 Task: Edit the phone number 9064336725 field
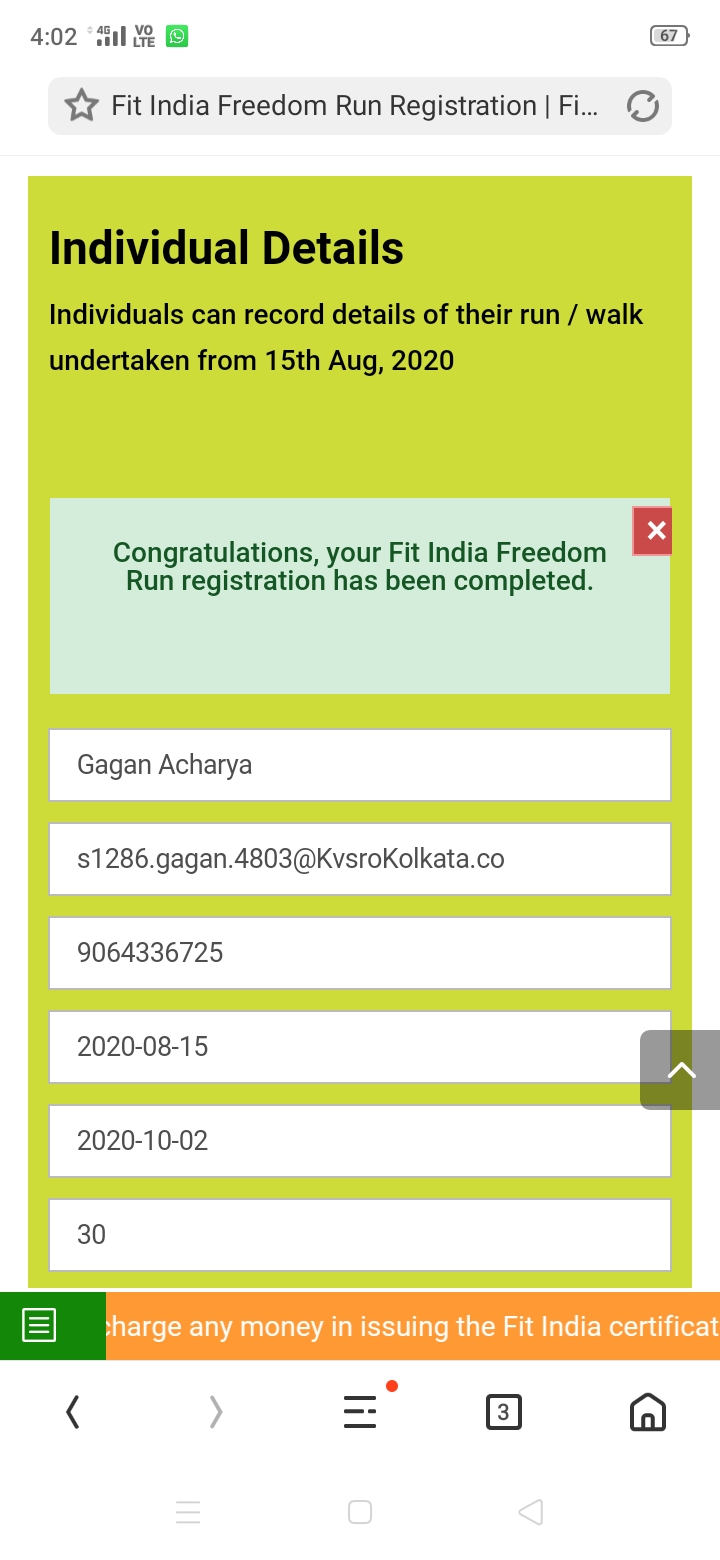359,953
